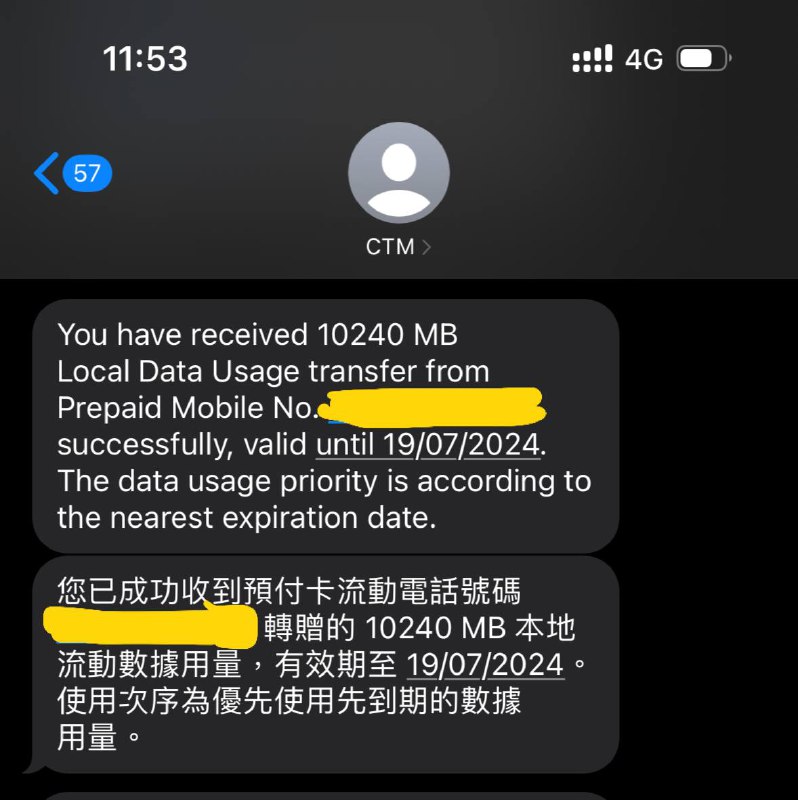Tap the person silhouette inside the avatar circle
798x800 pixels.
click(x=398, y=174)
